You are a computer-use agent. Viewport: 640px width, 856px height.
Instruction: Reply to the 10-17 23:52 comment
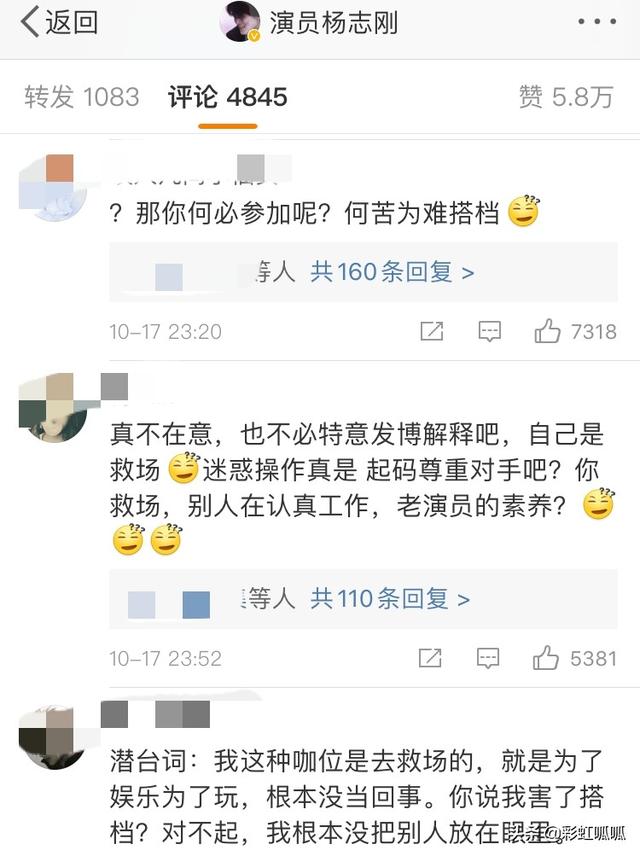(x=489, y=658)
